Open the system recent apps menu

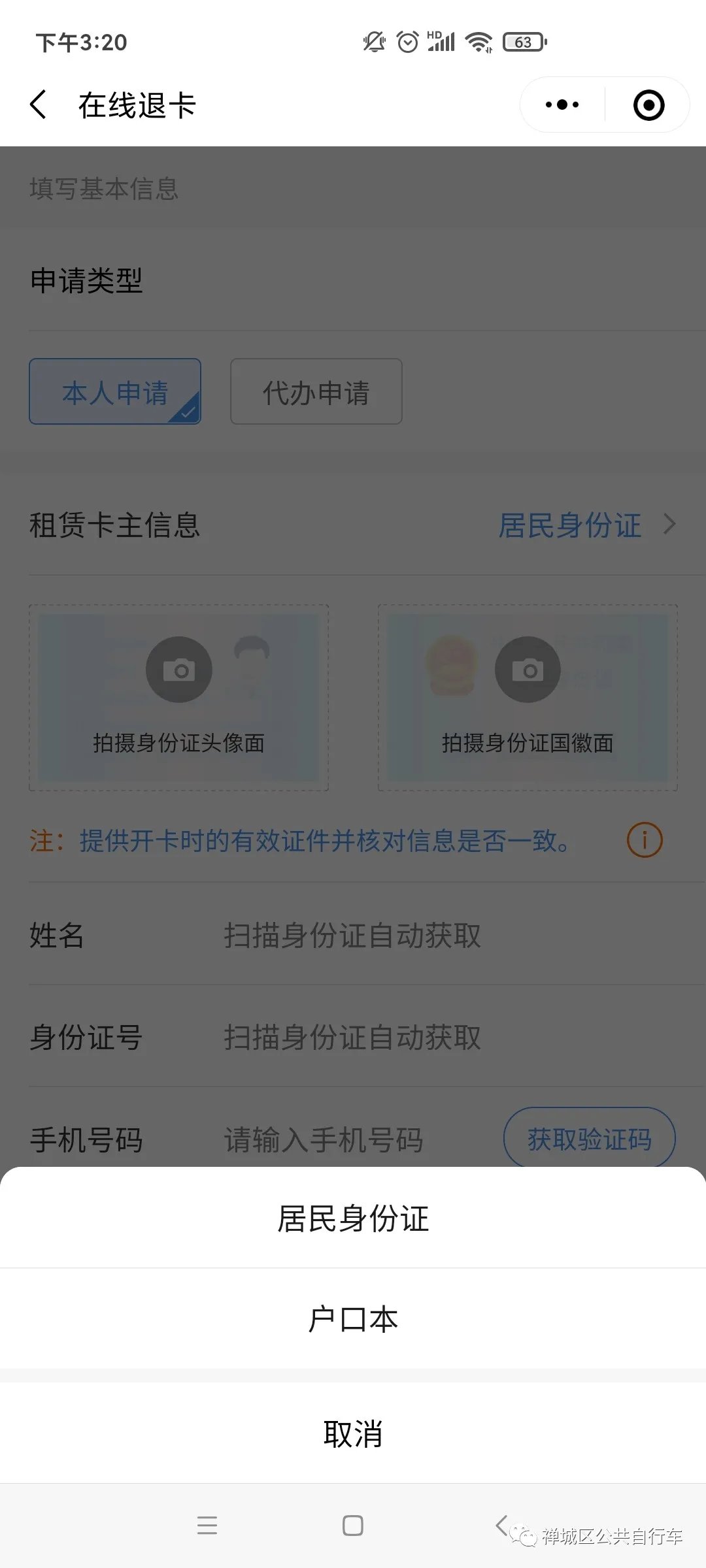pos(207,1526)
